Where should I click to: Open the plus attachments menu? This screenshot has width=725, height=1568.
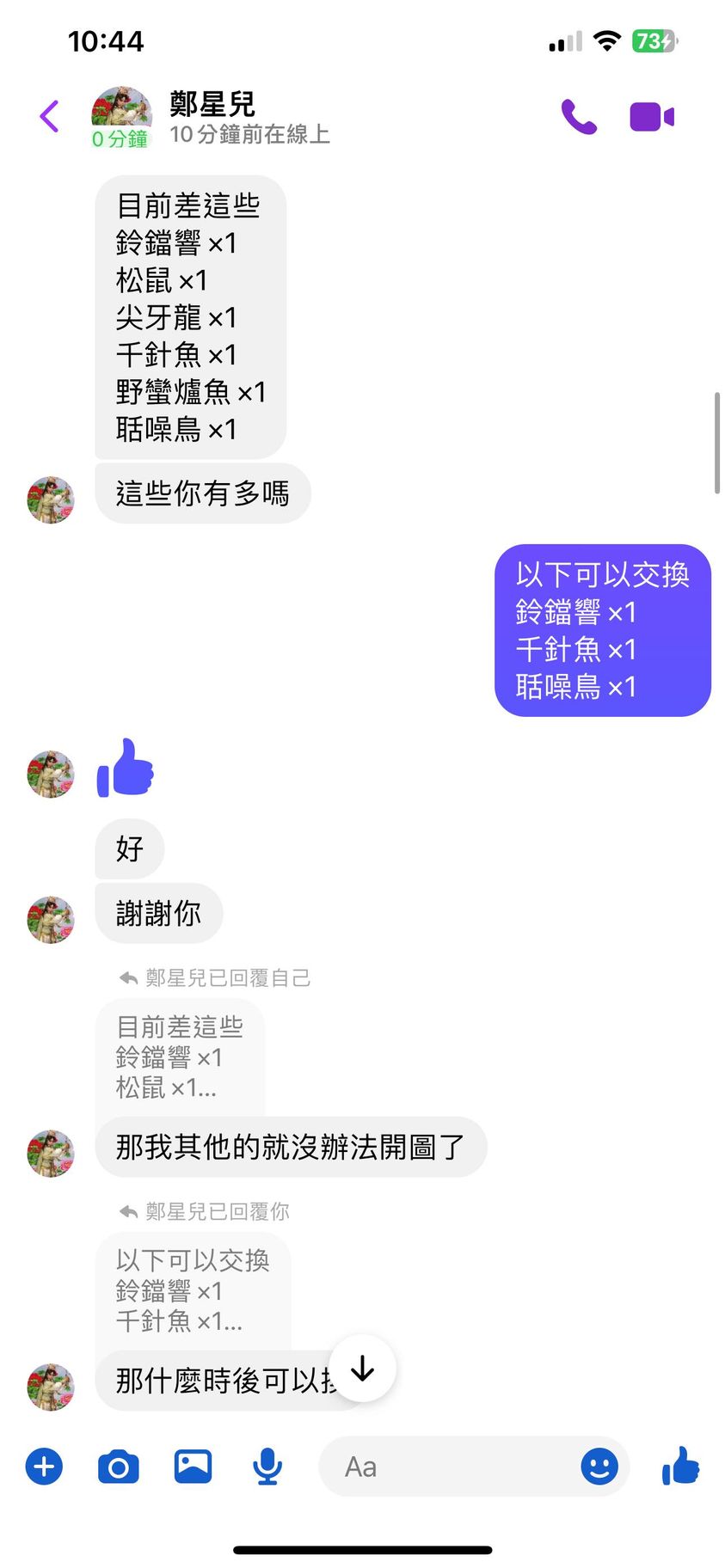tap(45, 1467)
